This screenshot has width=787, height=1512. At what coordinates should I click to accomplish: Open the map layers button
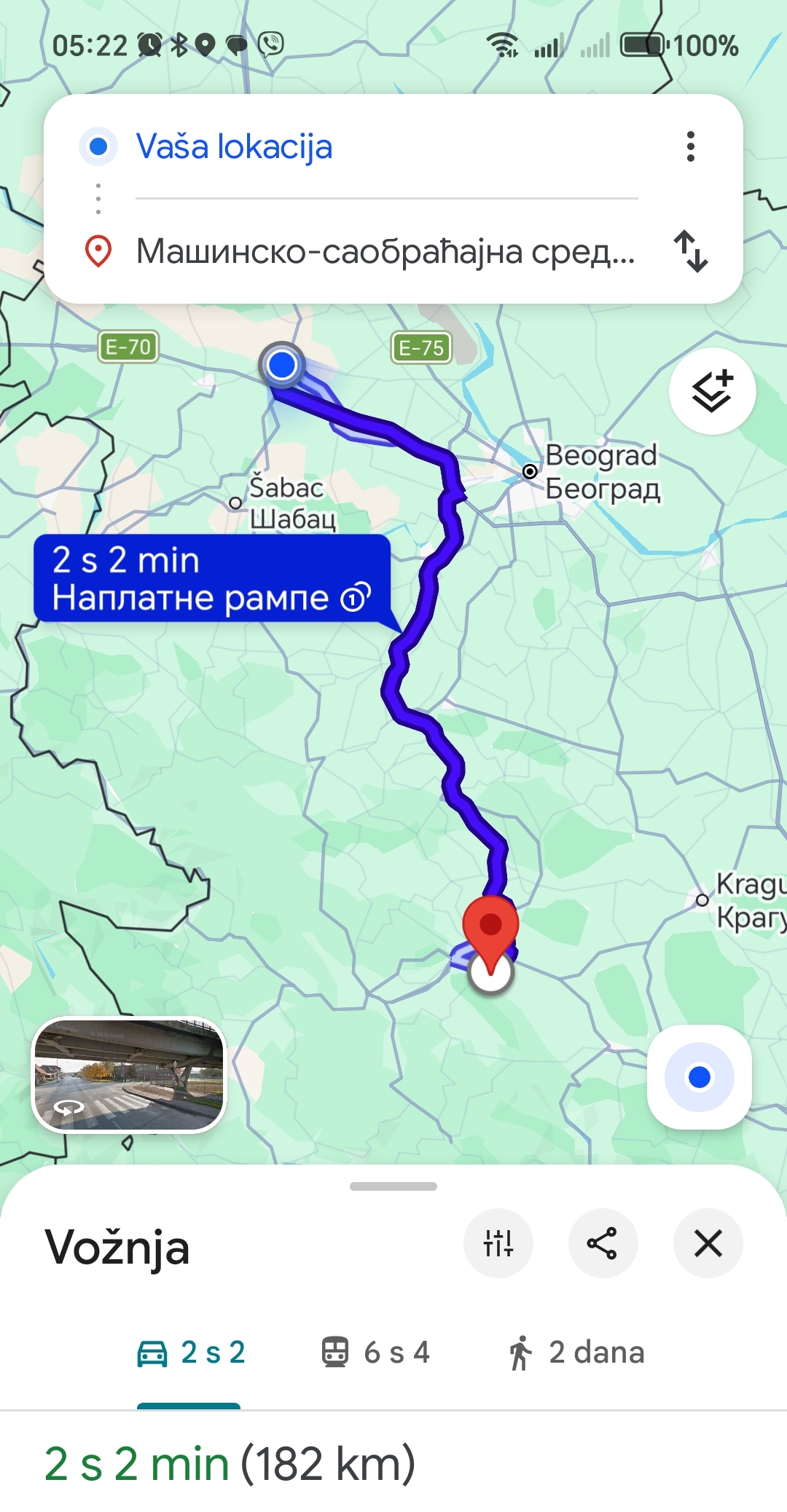pos(712,391)
